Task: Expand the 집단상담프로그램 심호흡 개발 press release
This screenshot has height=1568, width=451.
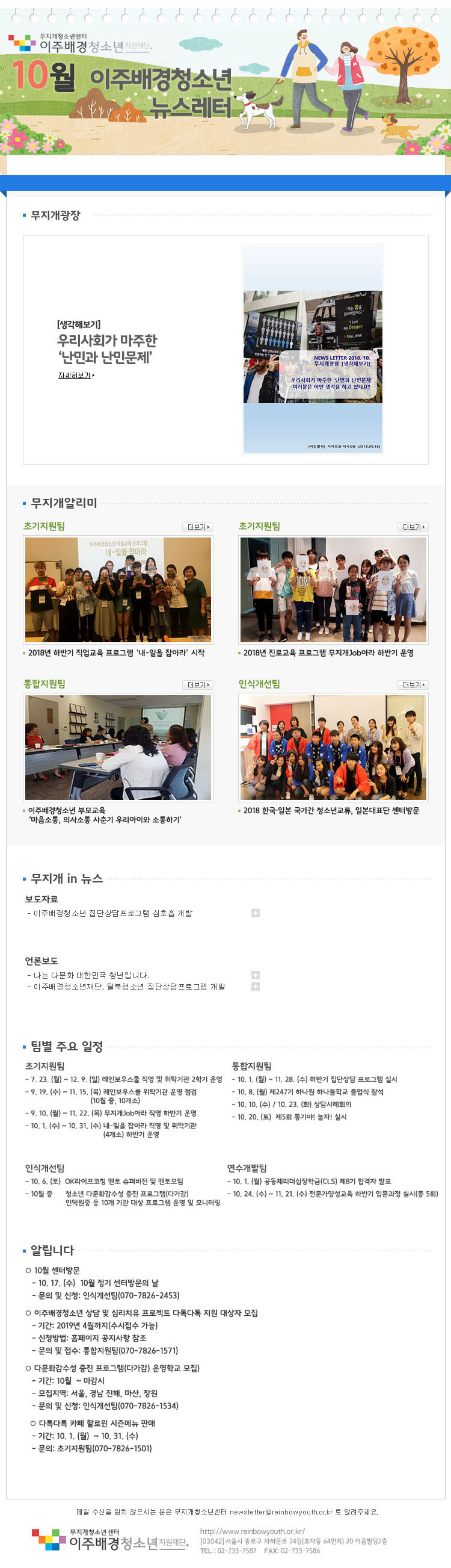Action: pyautogui.click(x=256, y=913)
